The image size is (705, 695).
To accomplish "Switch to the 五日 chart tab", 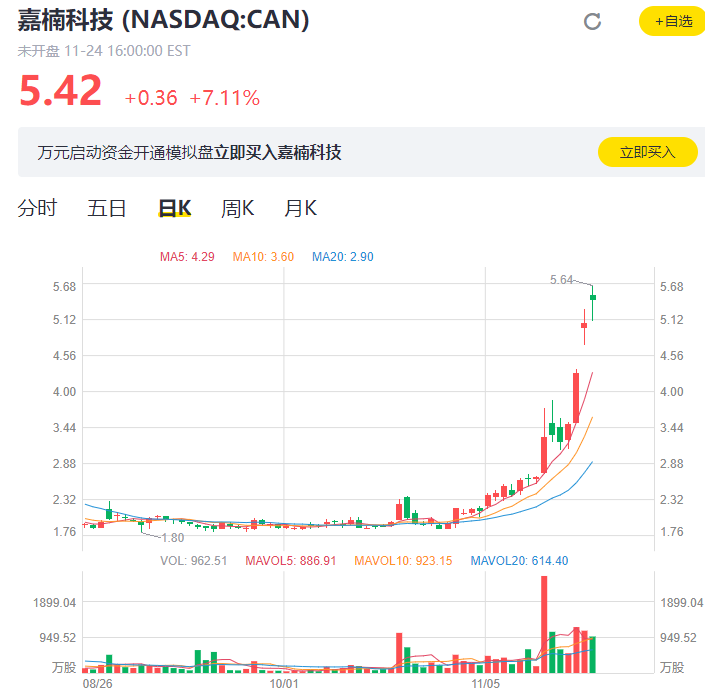I will coord(107,208).
